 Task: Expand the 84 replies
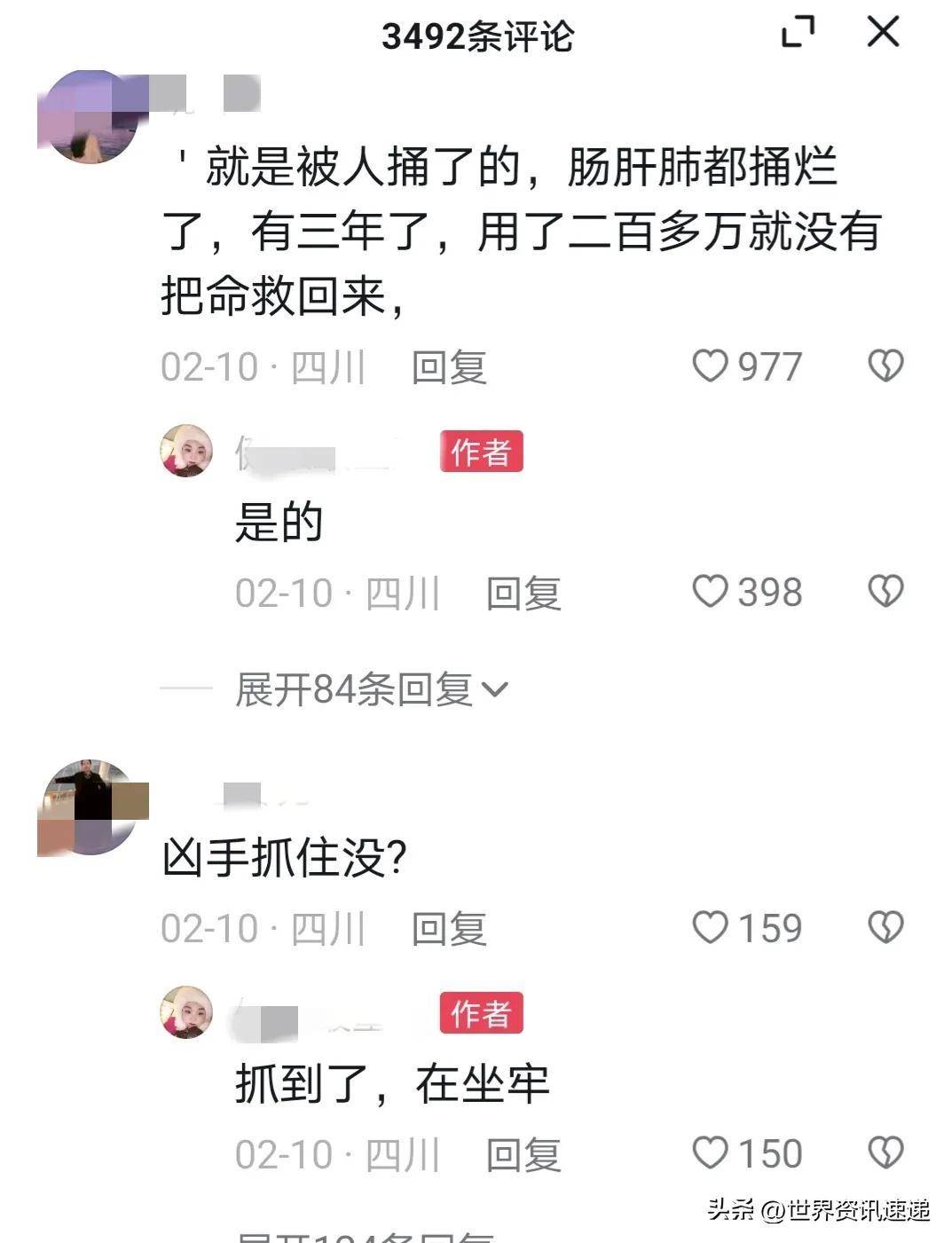point(371,689)
